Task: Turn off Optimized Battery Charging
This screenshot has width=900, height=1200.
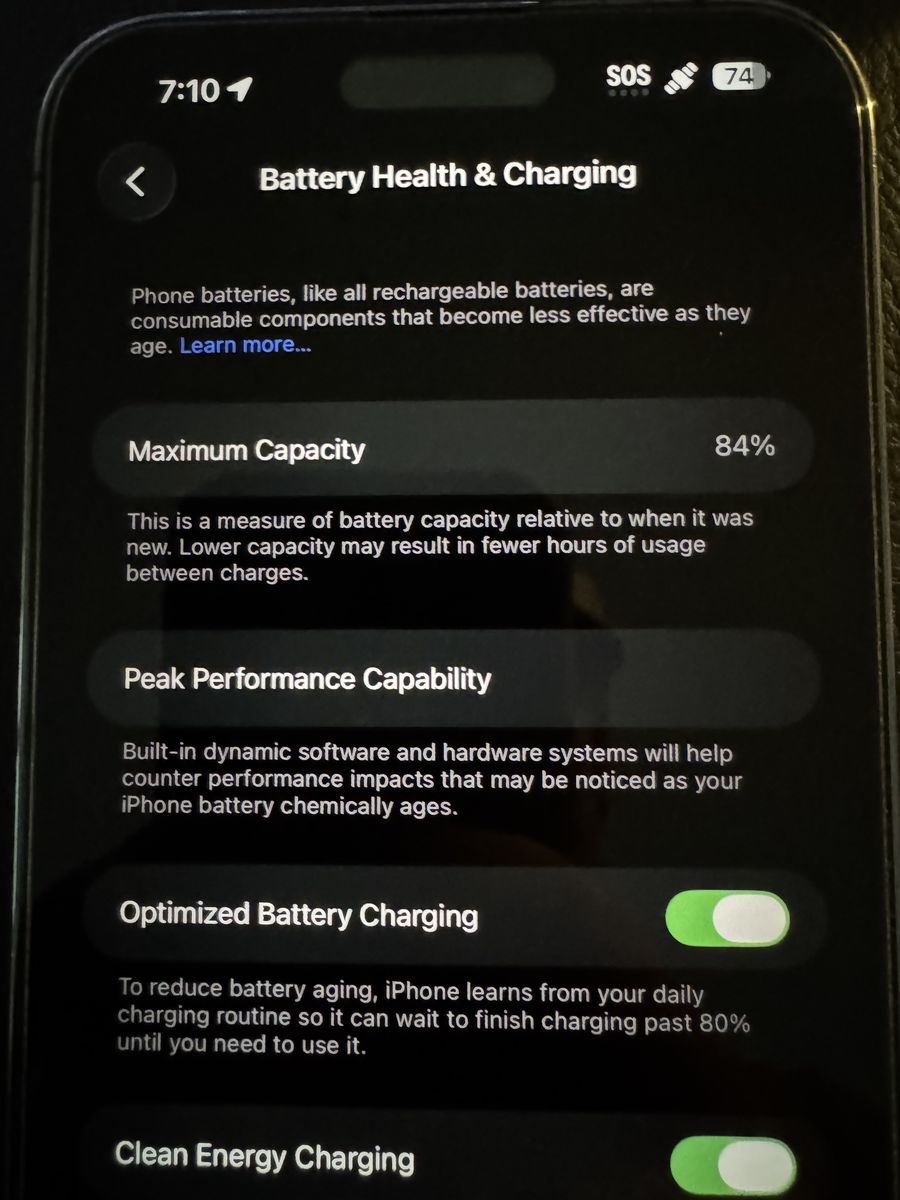Action: 727,918
